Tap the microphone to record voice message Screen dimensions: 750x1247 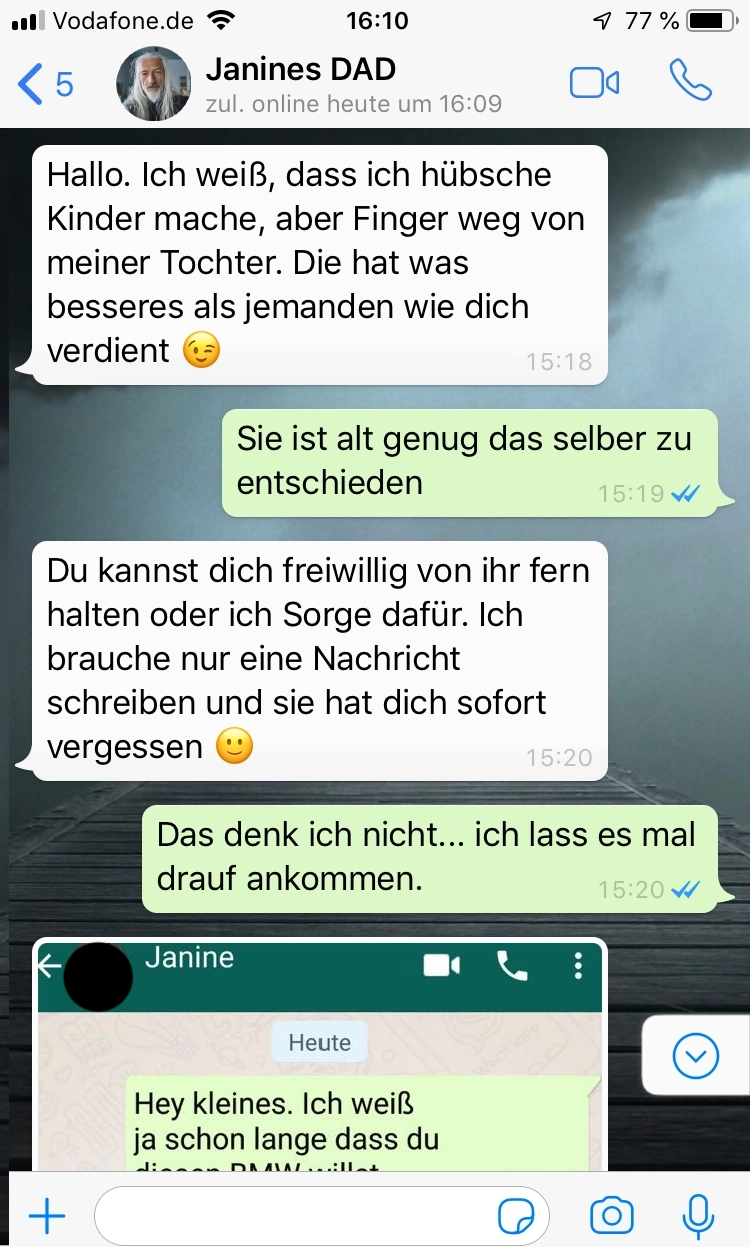tap(697, 1216)
